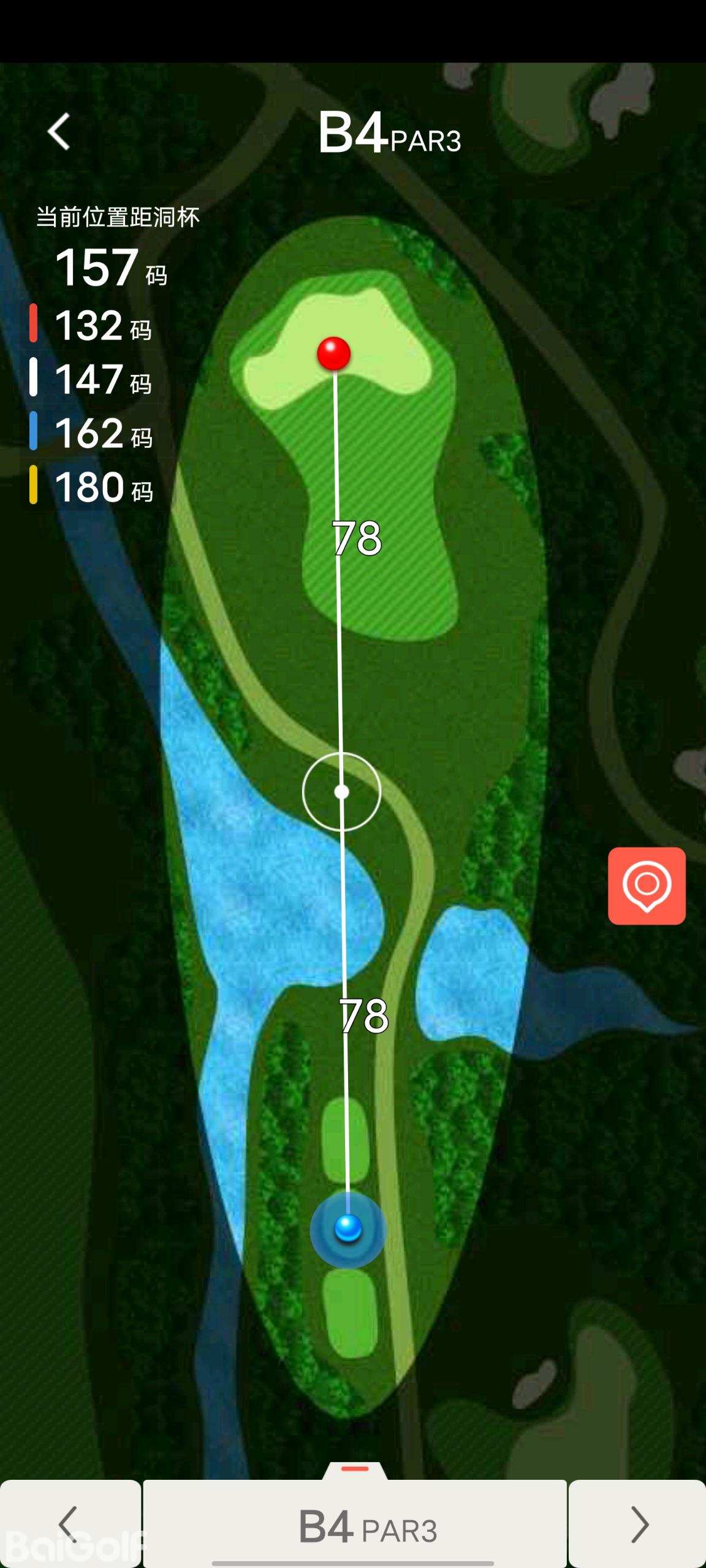This screenshot has width=706, height=1568.
Task: Go back using the top-left arrow
Action: click(x=59, y=132)
